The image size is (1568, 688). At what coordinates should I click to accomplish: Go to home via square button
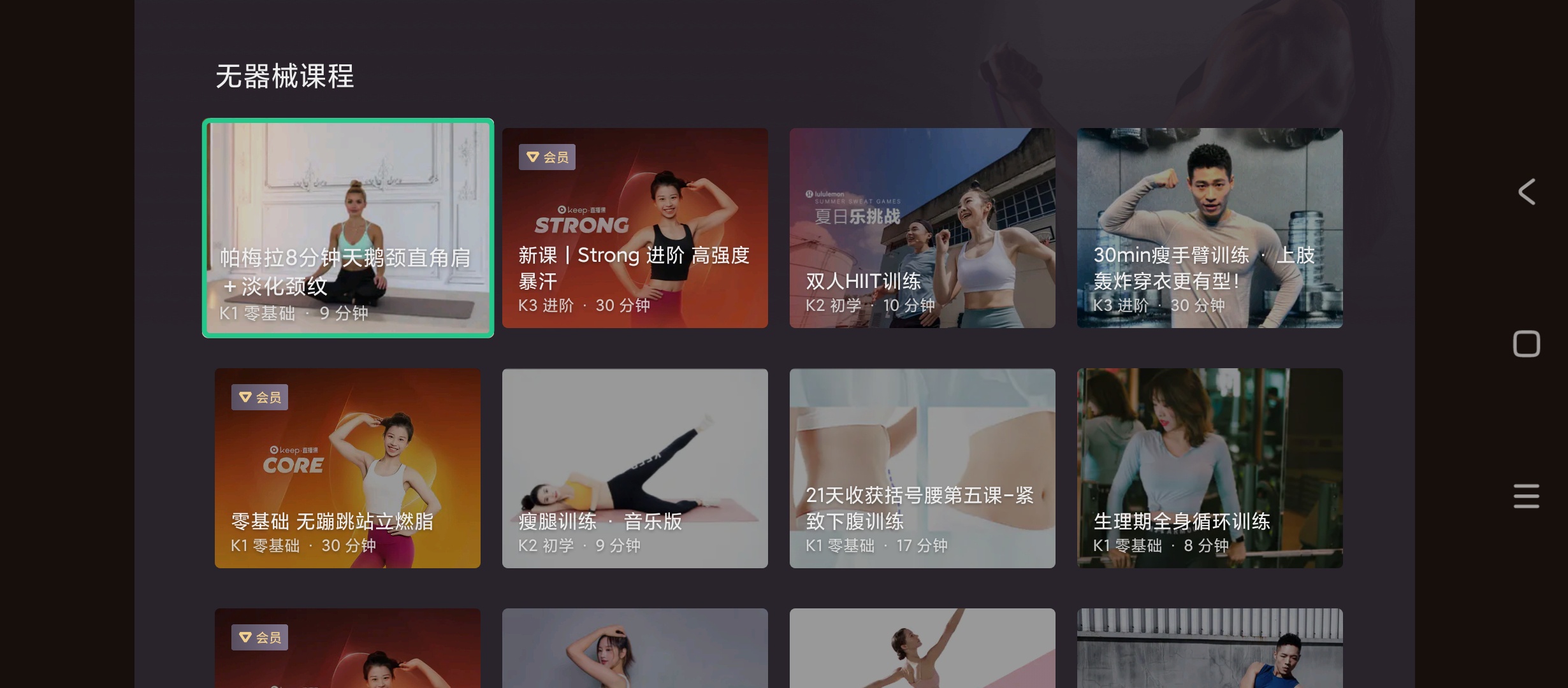(1527, 344)
